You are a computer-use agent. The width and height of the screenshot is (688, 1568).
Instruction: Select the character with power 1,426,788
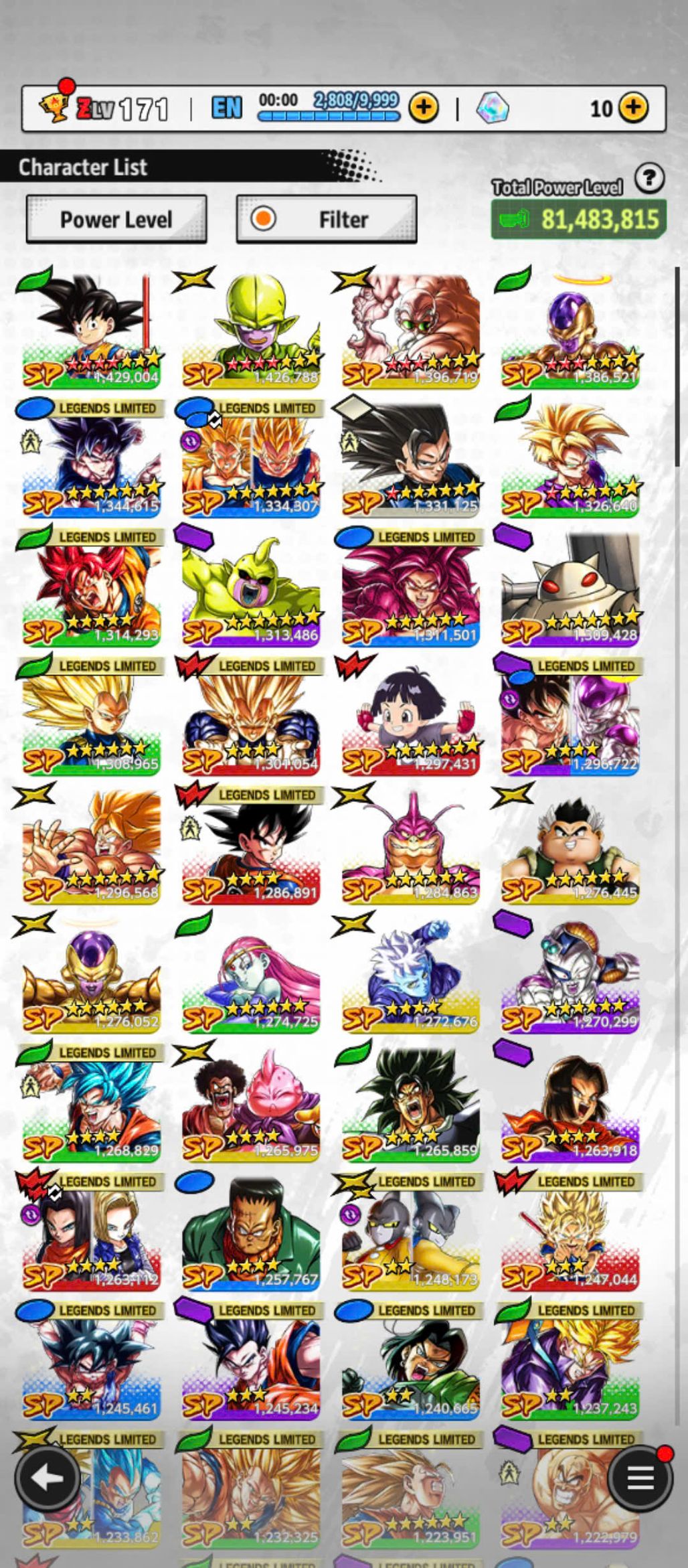coord(250,331)
